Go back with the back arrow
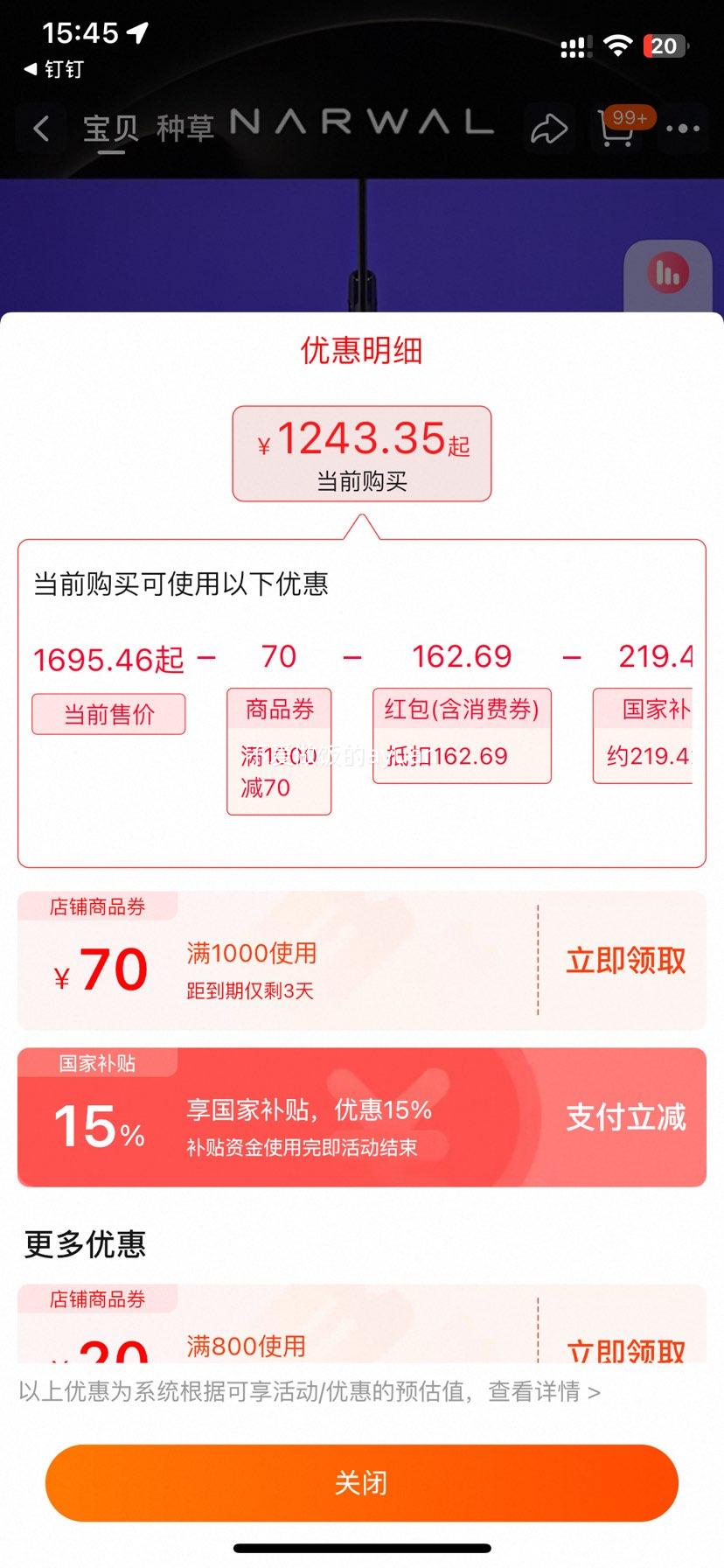Image resolution: width=724 pixels, height=1568 pixels. [40, 129]
